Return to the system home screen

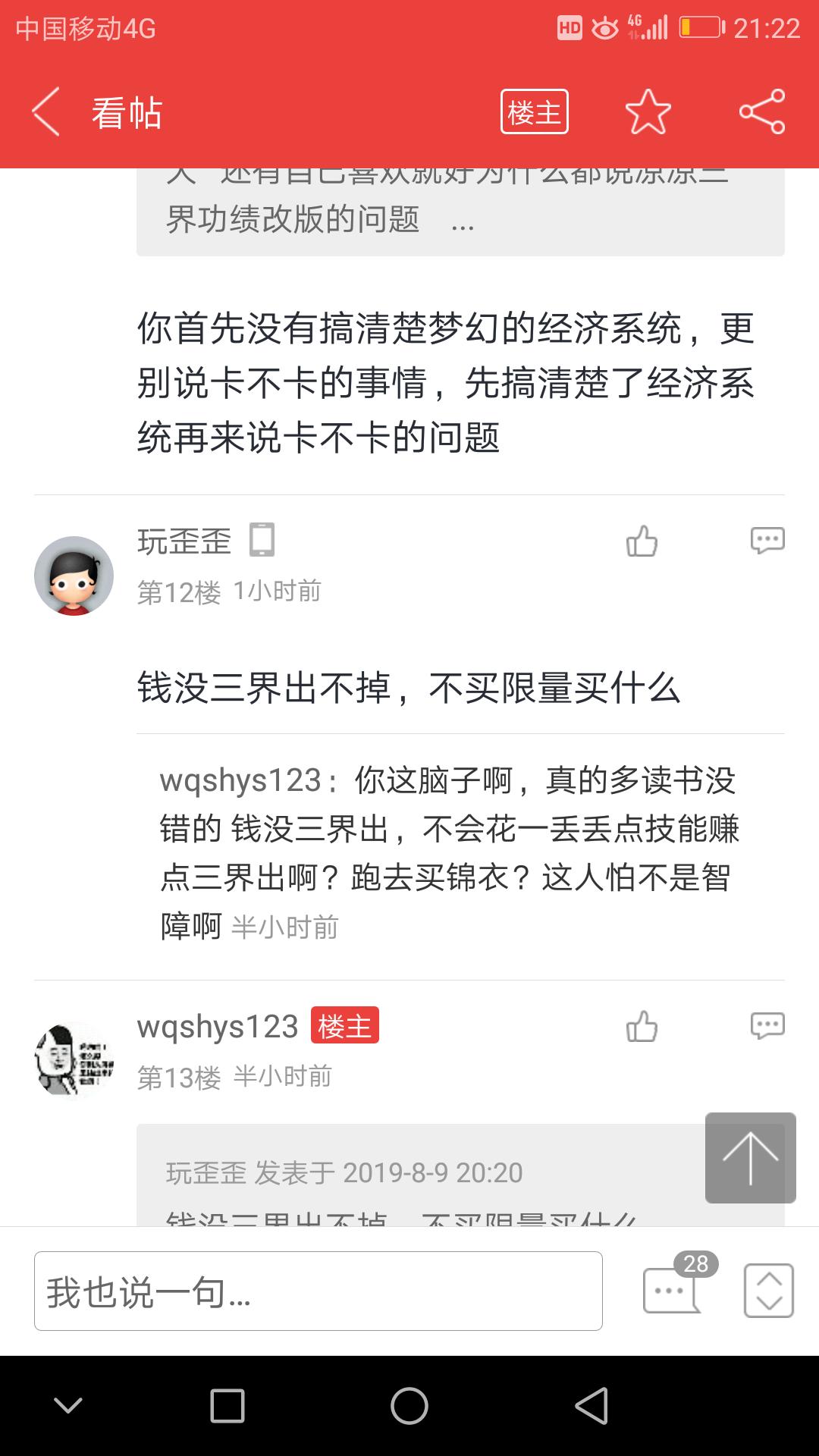409,1406
